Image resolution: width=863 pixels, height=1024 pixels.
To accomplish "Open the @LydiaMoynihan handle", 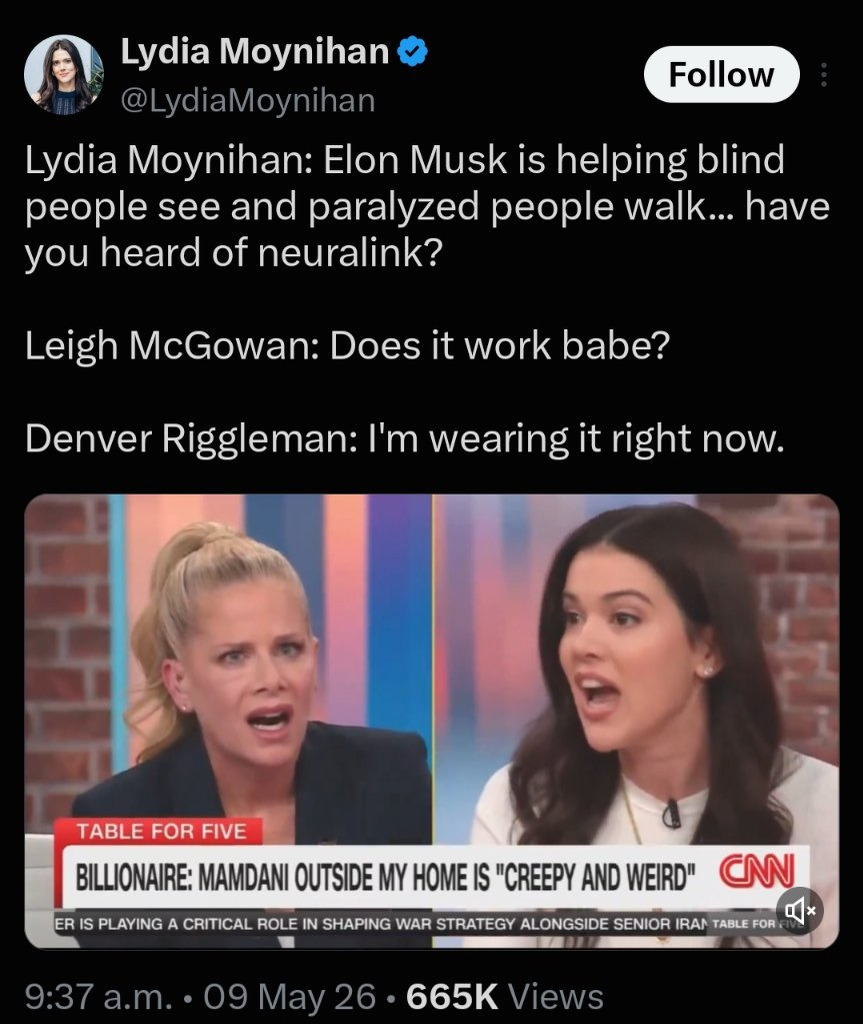I will click(248, 101).
